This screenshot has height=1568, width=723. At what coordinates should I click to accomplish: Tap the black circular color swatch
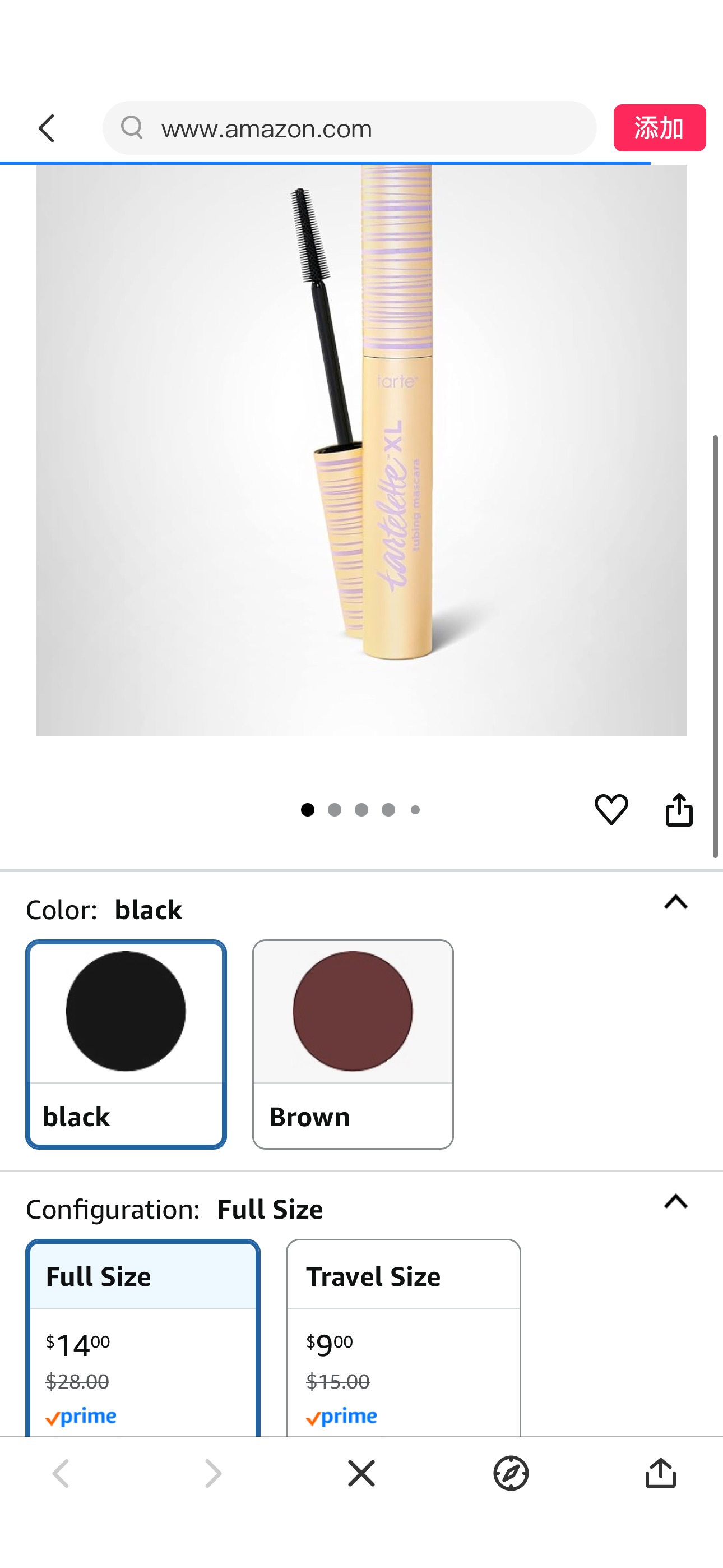(126, 1011)
